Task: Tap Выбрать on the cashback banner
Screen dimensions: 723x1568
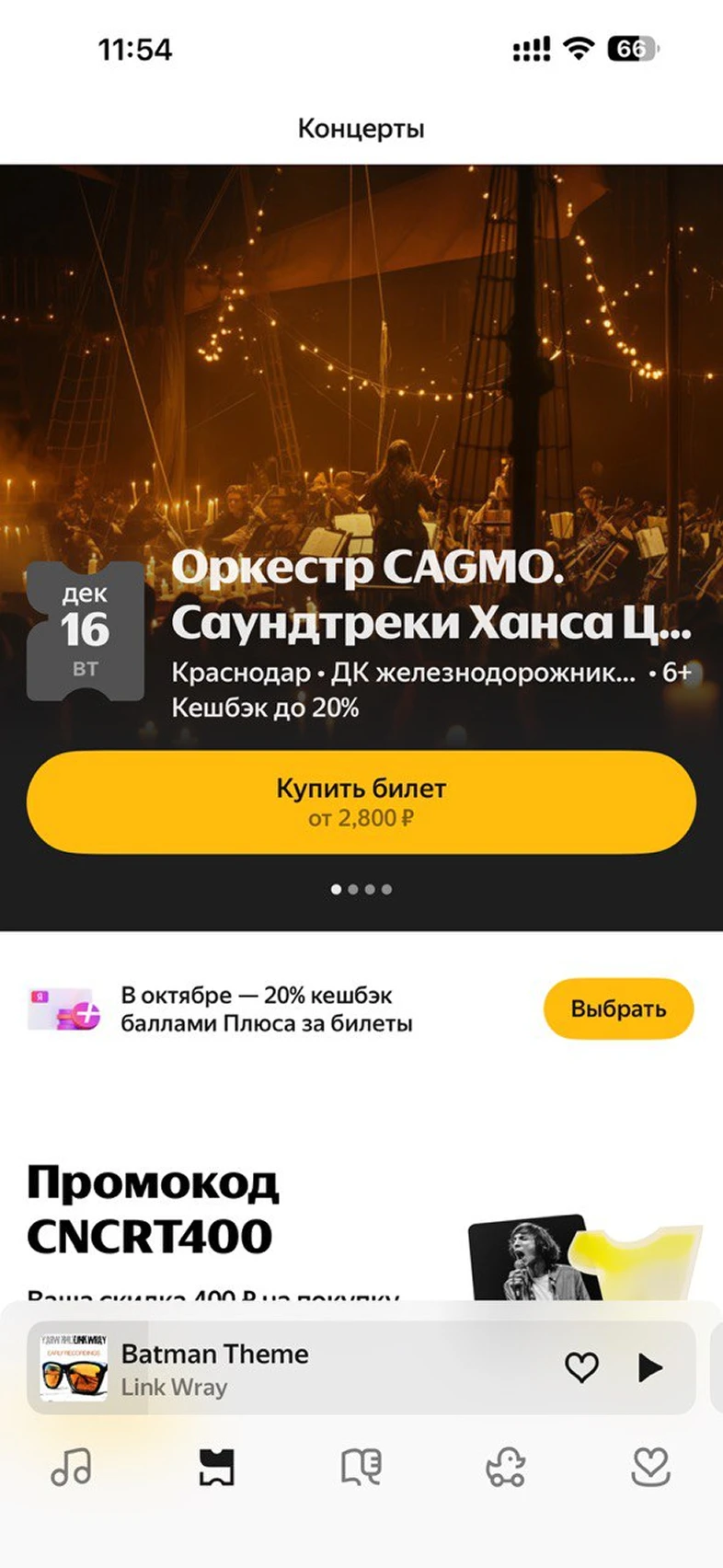Action: click(x=617, y=1009)
